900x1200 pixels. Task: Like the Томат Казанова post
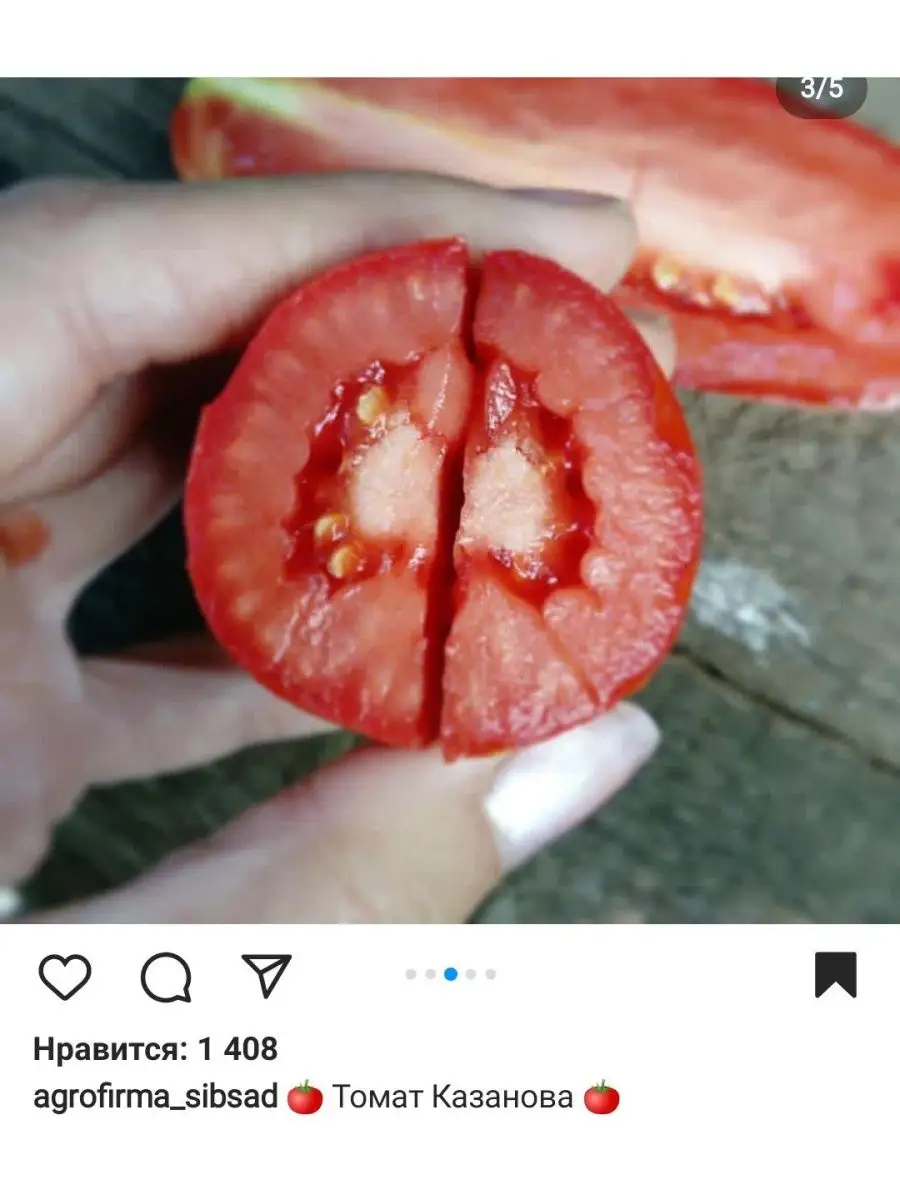point(65,977)
